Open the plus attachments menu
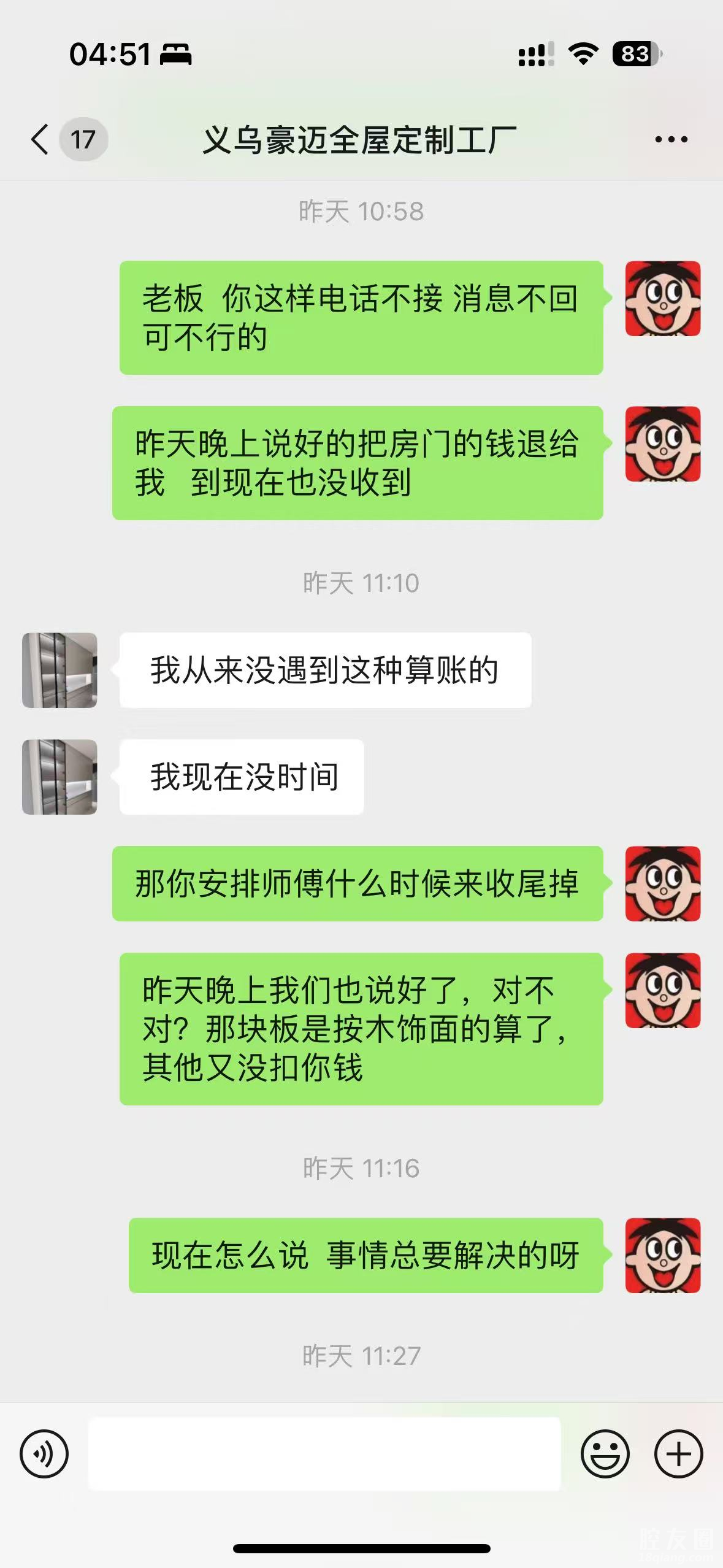This screenshot has width=723, height=1568. coord(678,1453)
